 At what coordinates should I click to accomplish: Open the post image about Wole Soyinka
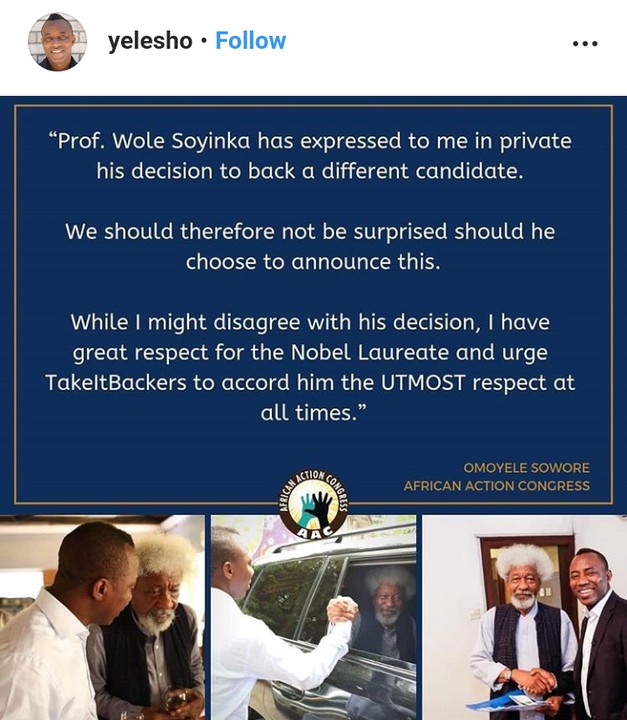click(x=313, y=400)
